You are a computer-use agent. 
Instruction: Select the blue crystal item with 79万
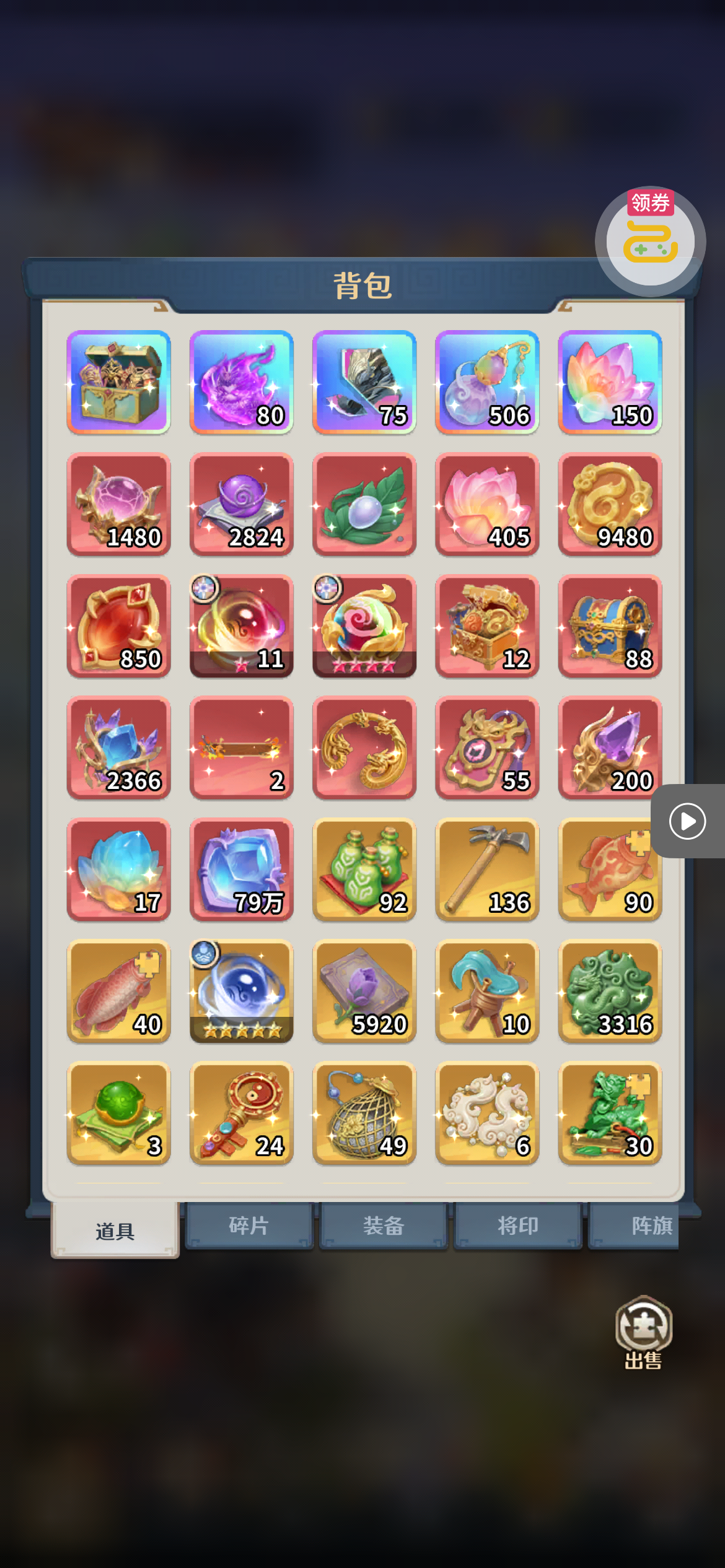click(x=241, y=869)
